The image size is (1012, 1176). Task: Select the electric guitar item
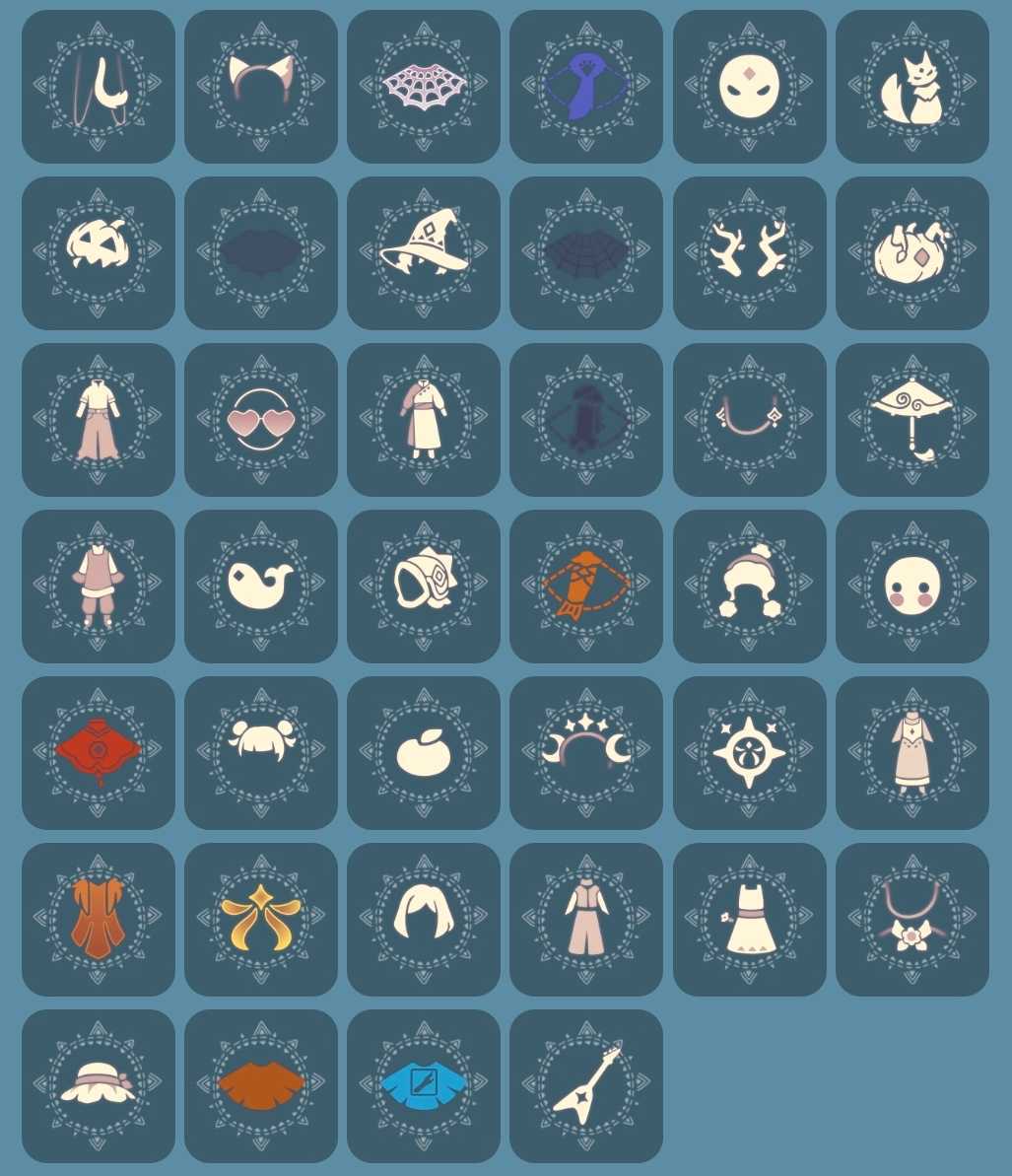point(586,1086)
